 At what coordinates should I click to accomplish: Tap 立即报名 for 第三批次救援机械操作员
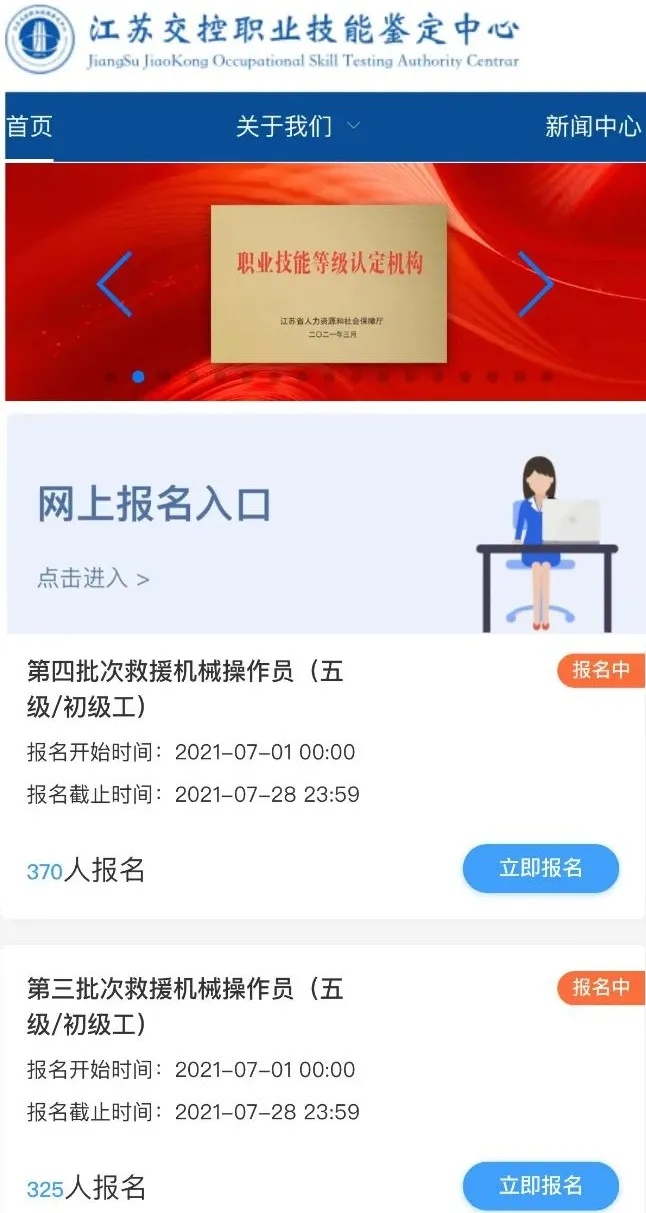(x=540, y=1186)
